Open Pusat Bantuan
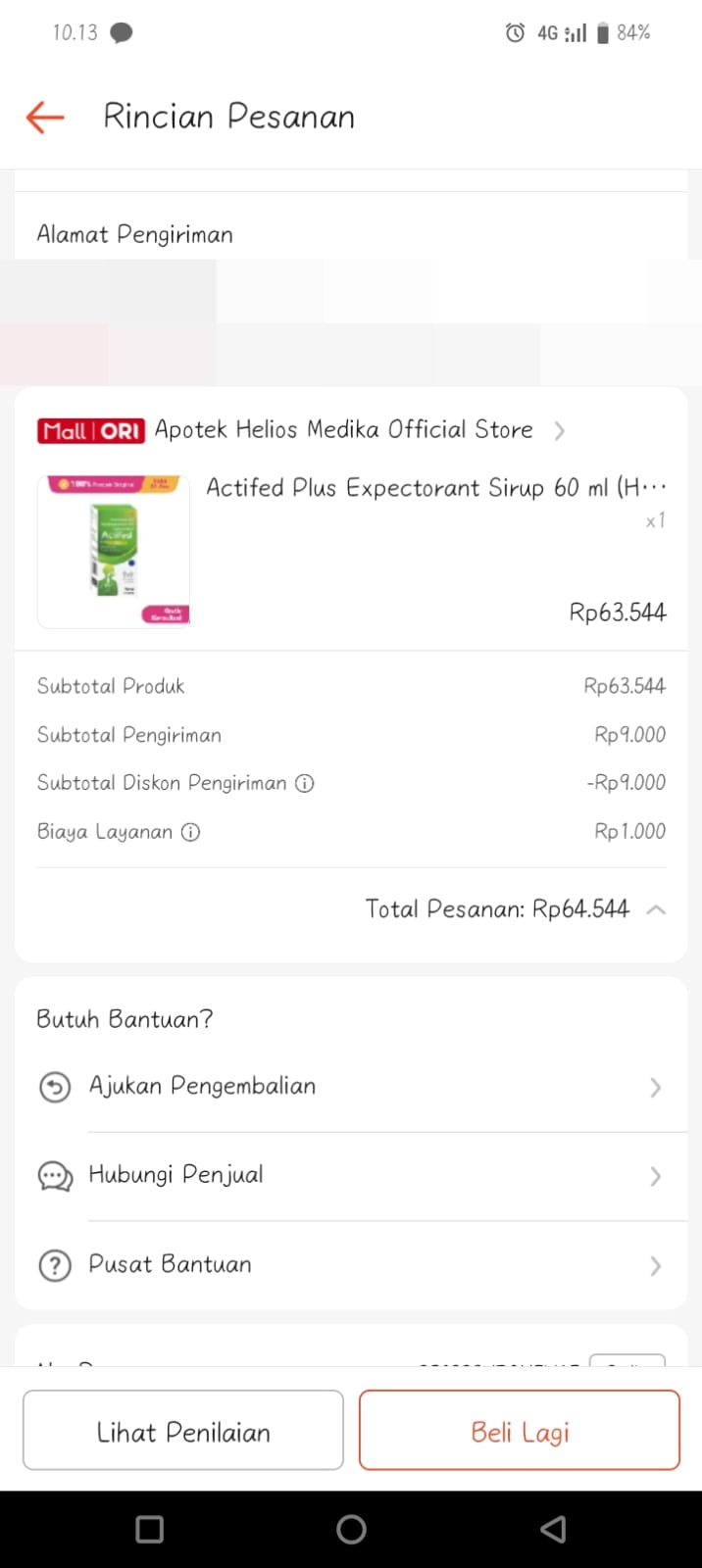702x1568 pixels. pyautogui.click(x=350, y=1265)
